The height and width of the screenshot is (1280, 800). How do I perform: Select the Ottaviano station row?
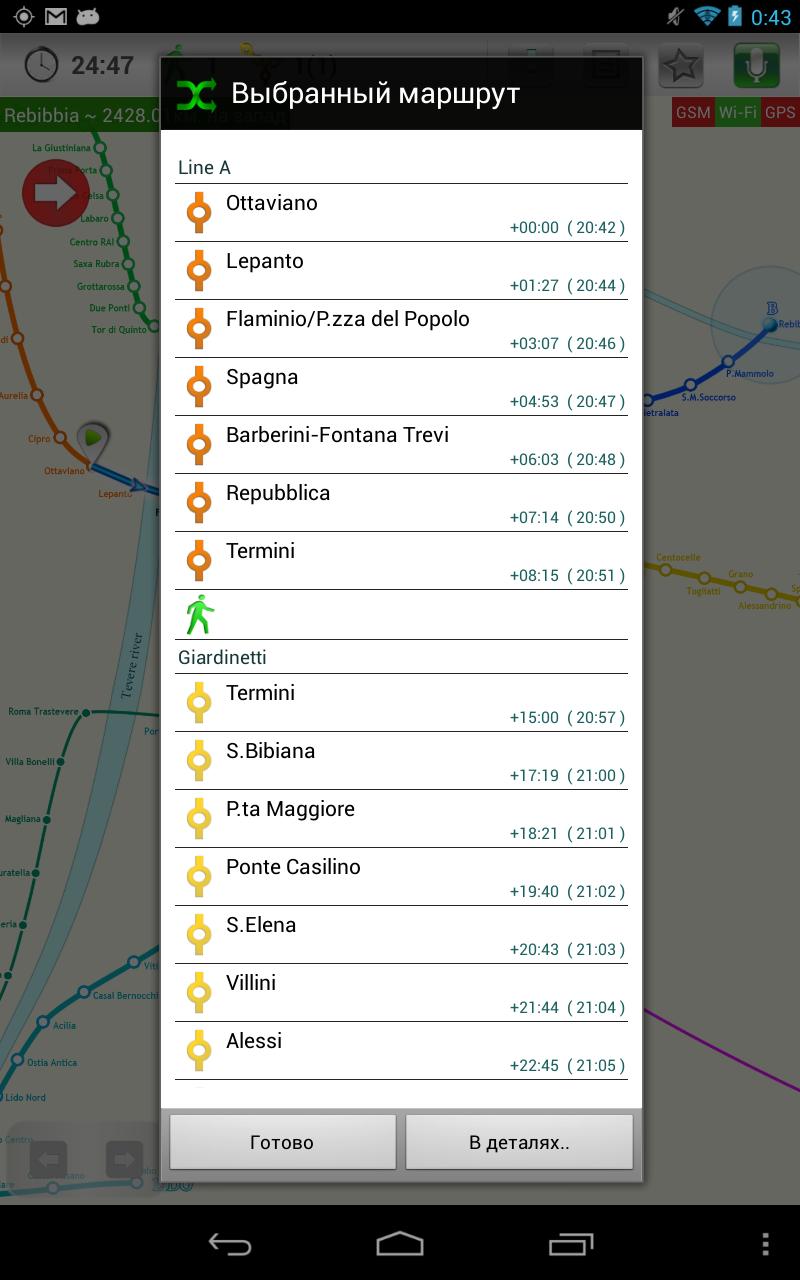point(401,213)
